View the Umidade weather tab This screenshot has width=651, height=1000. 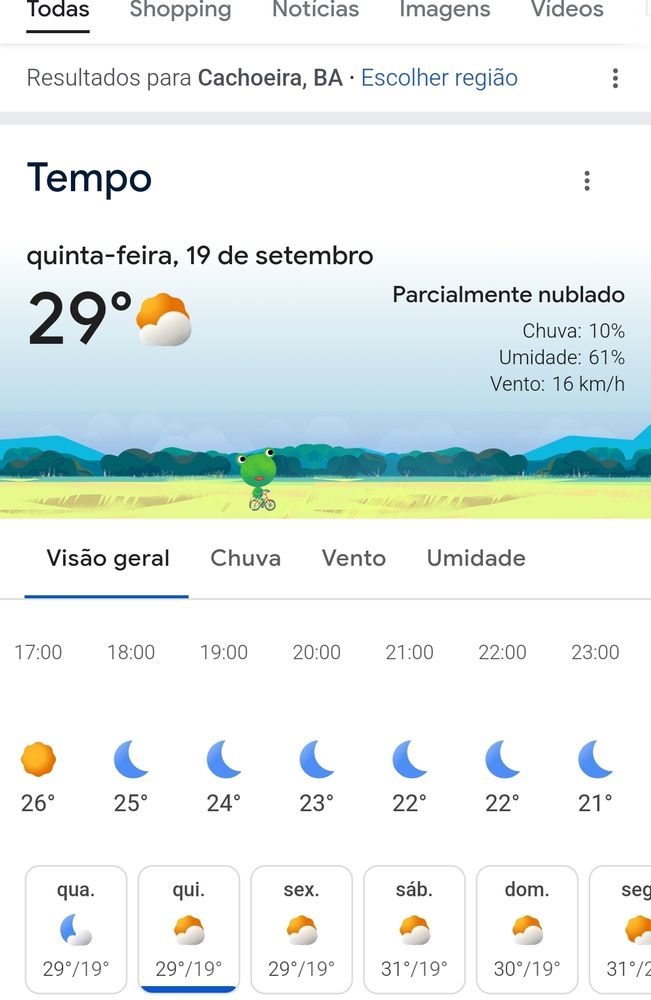tap(476, 558)
